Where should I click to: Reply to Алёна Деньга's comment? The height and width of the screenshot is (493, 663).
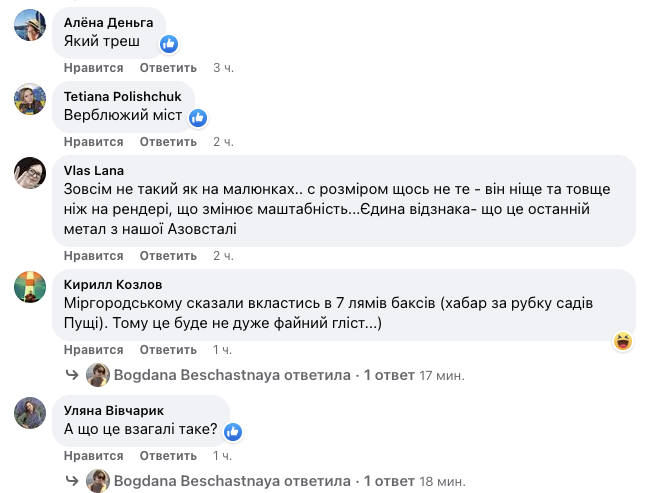[168, 68]
